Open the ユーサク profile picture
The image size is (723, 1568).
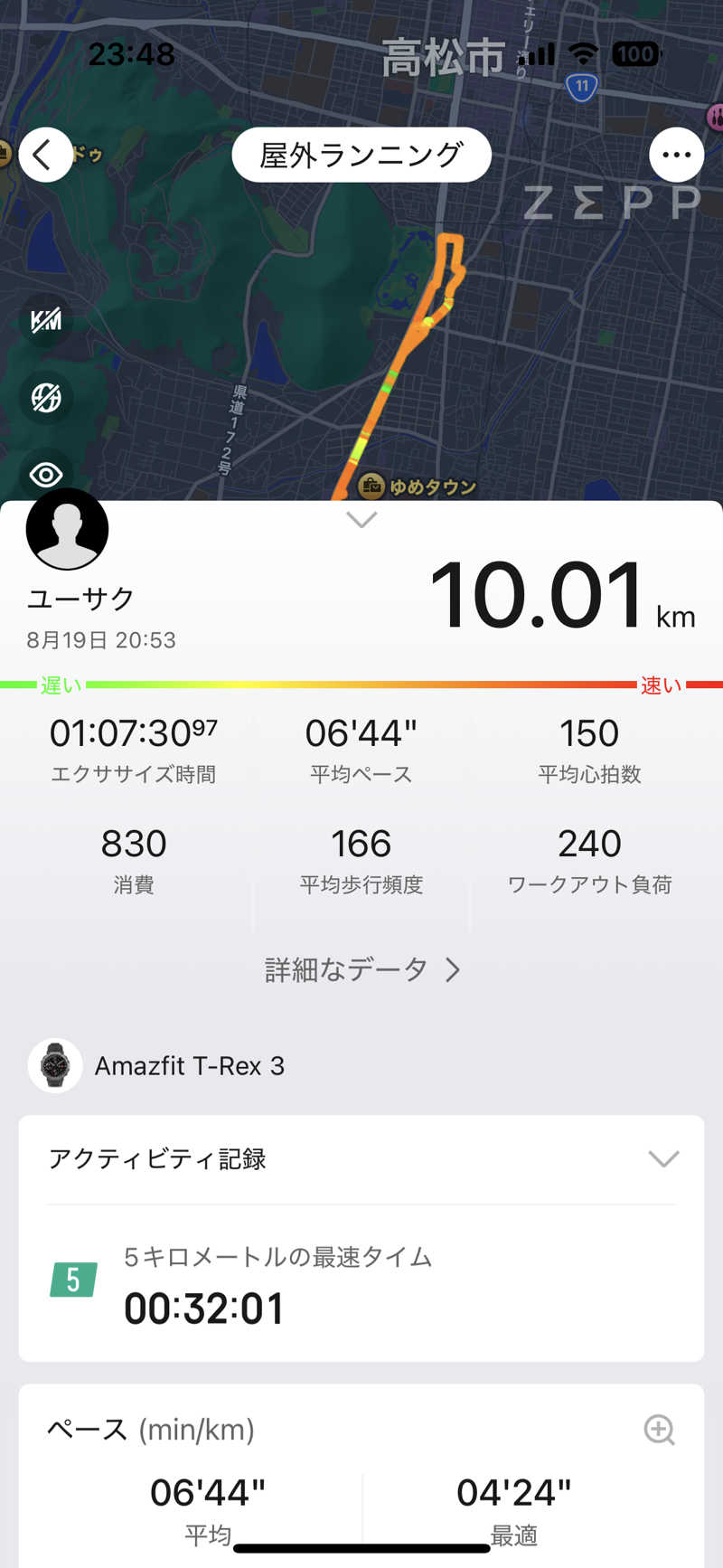click(68, 529)
